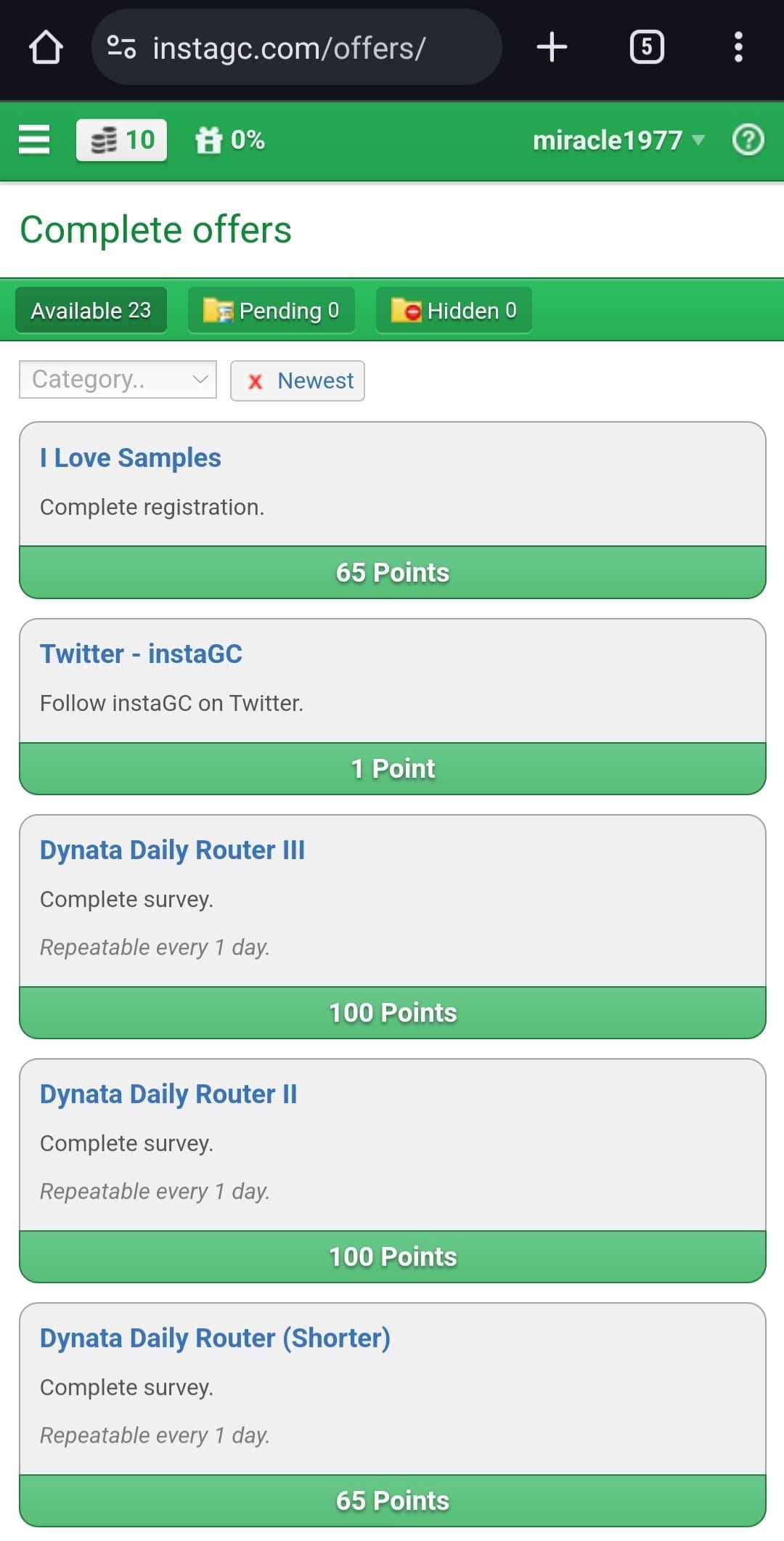Open the site hamburger menu
The image size is (784, 1541).
point(34,139)
